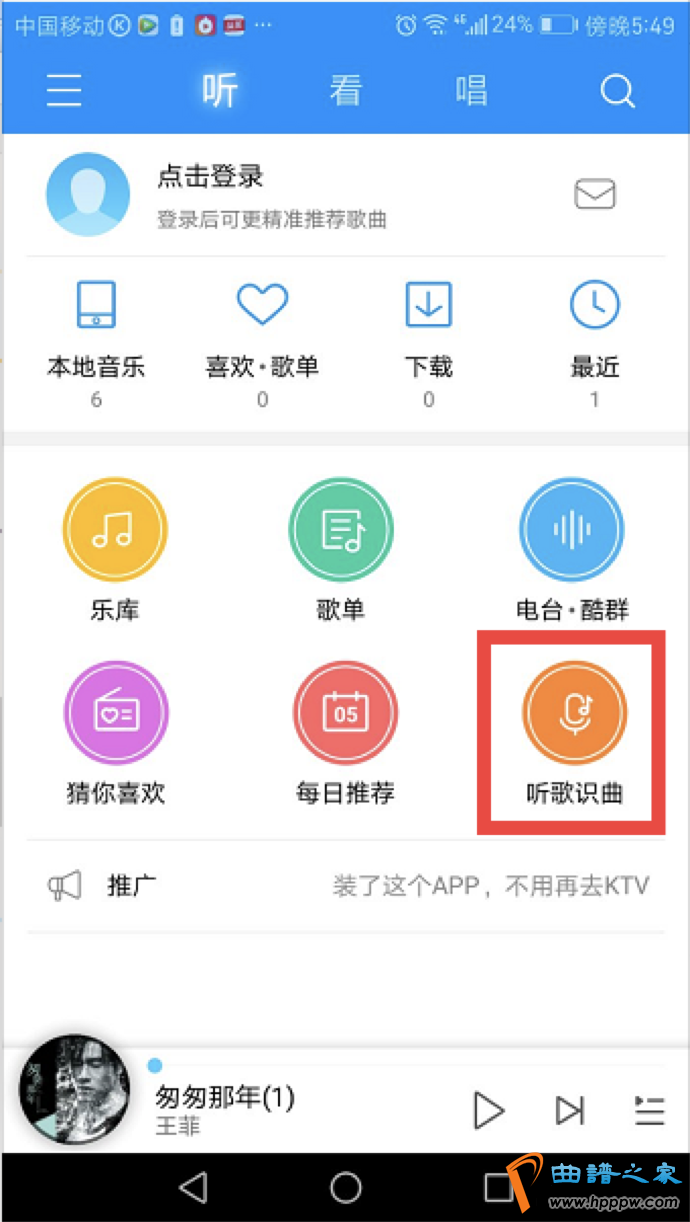Open the hamburger drawer menu
Viewport: 690px width, 1222px height.
(x=64, y=92)
